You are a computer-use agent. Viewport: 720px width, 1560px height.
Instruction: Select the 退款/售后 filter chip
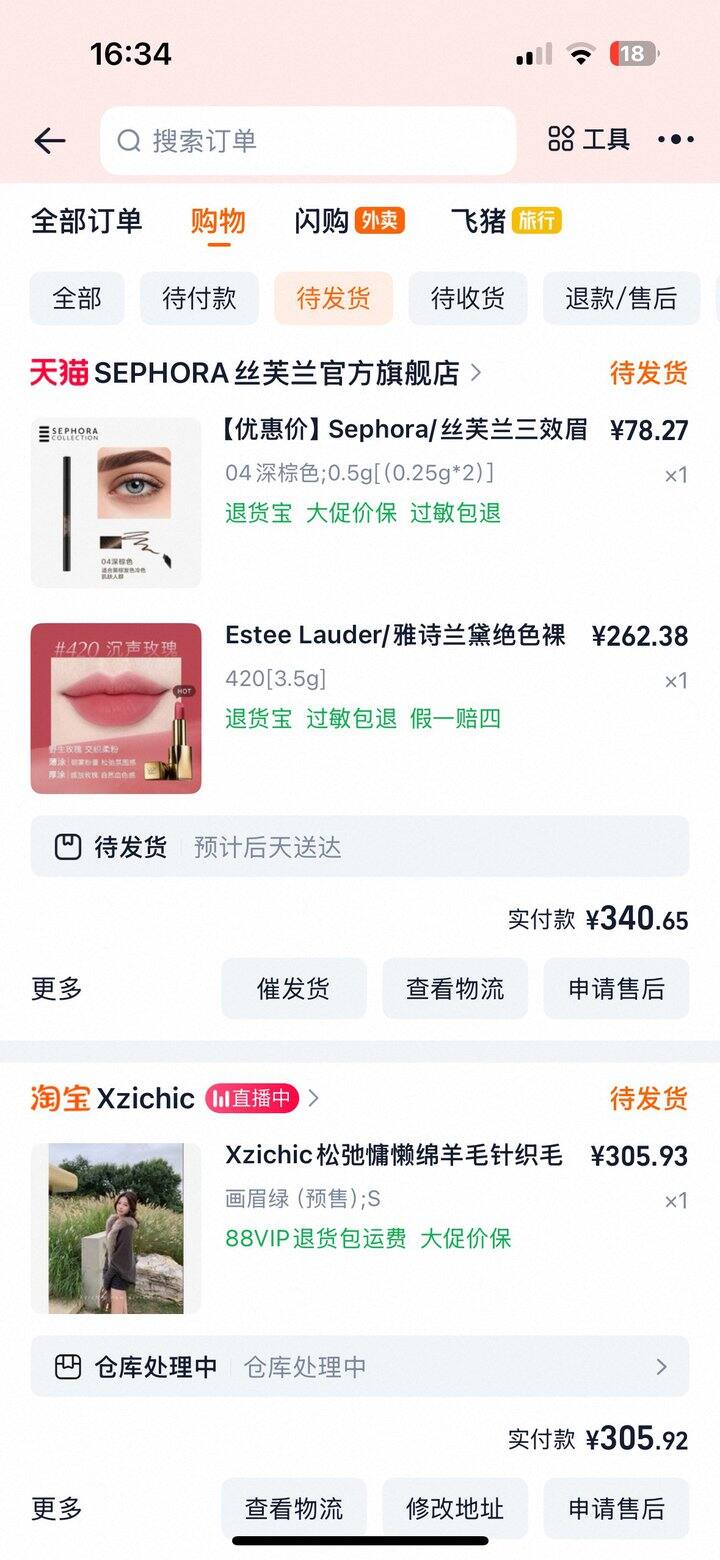(620, 298)
